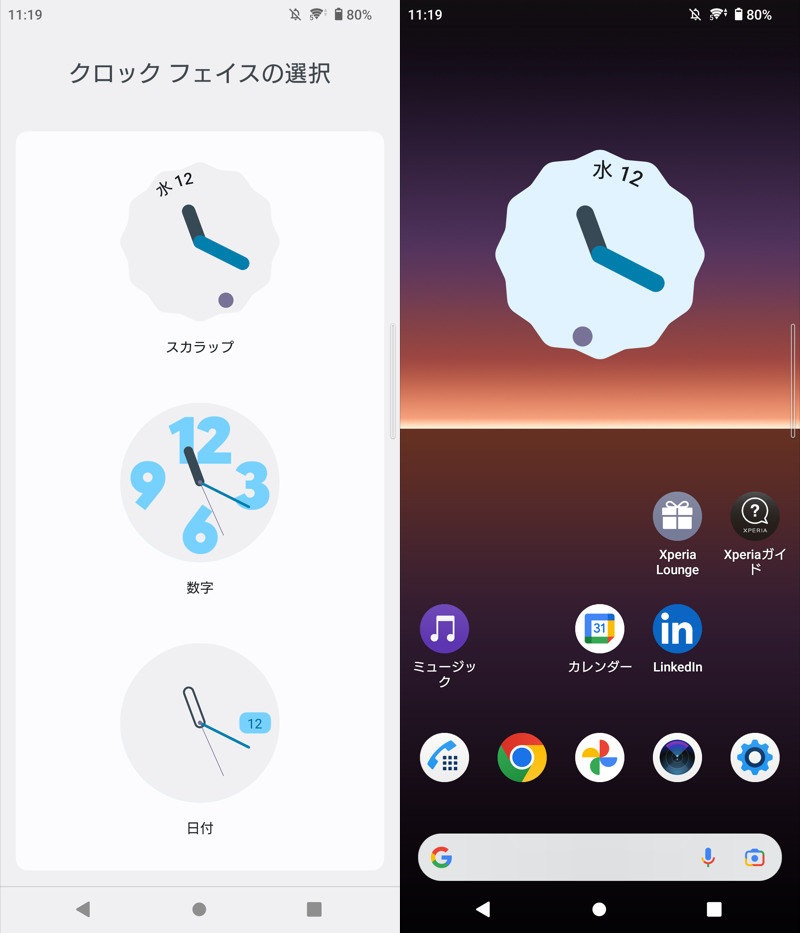Open the camera app
Screen dimensions: 800x933
677,758
